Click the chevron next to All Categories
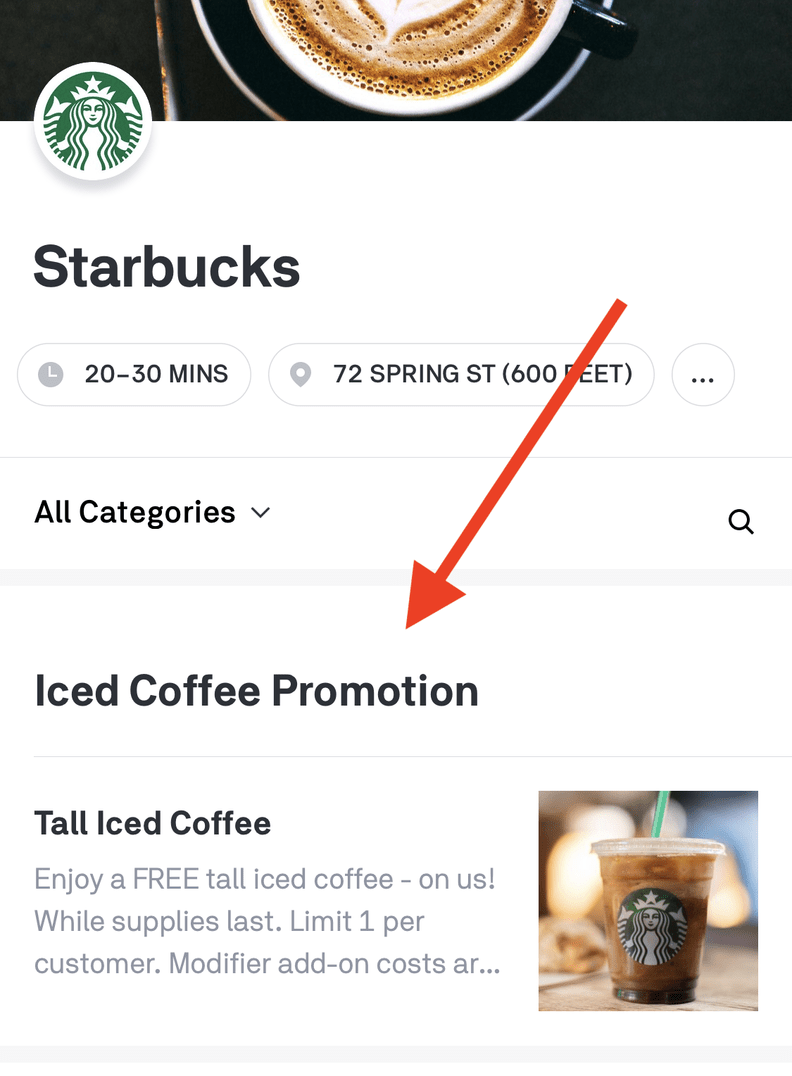This screenshot has width=792, height=1076. point(260,512)
